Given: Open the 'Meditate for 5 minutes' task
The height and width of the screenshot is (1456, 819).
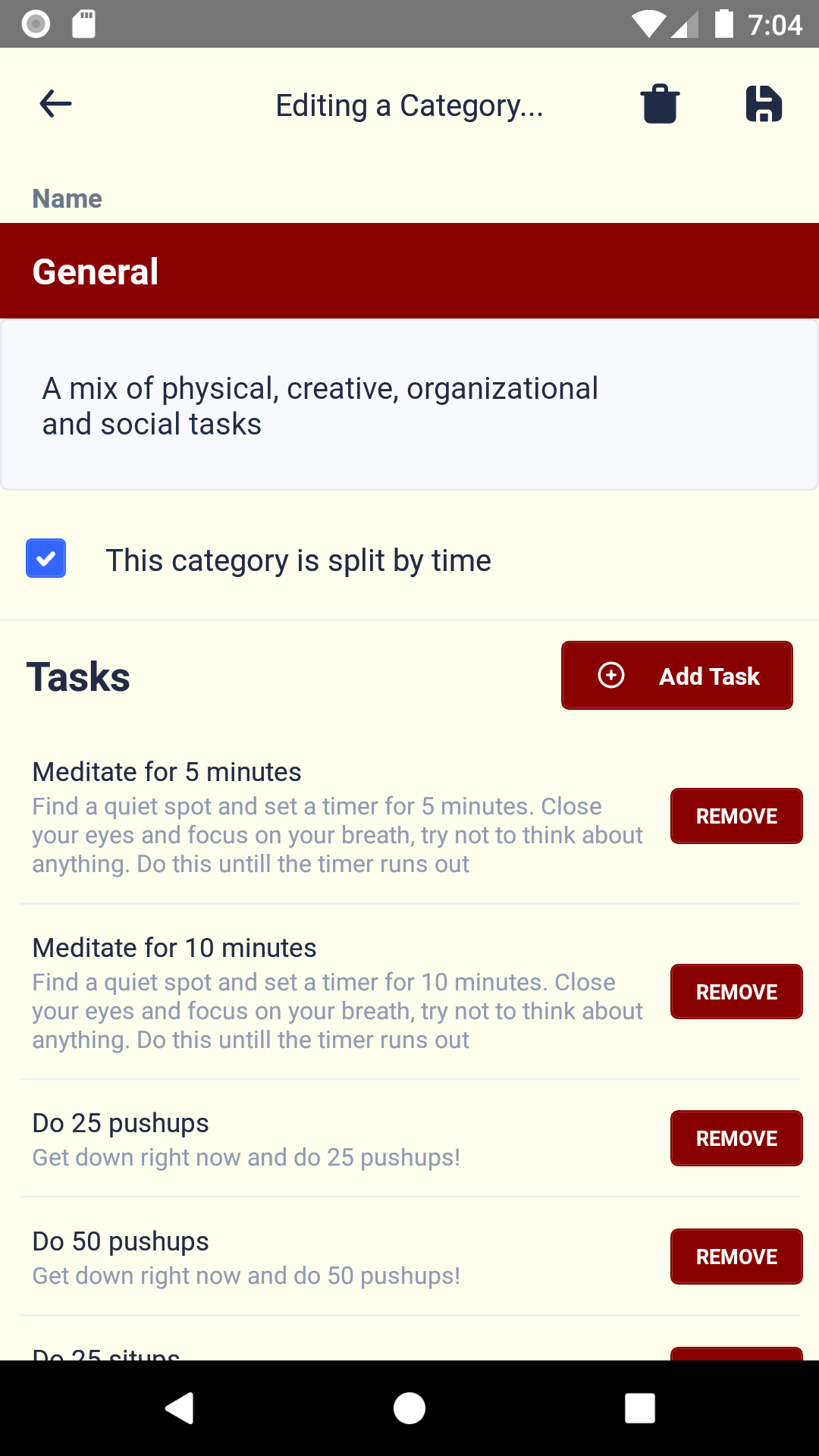Looking at the screenshot, I should point(334,817).
